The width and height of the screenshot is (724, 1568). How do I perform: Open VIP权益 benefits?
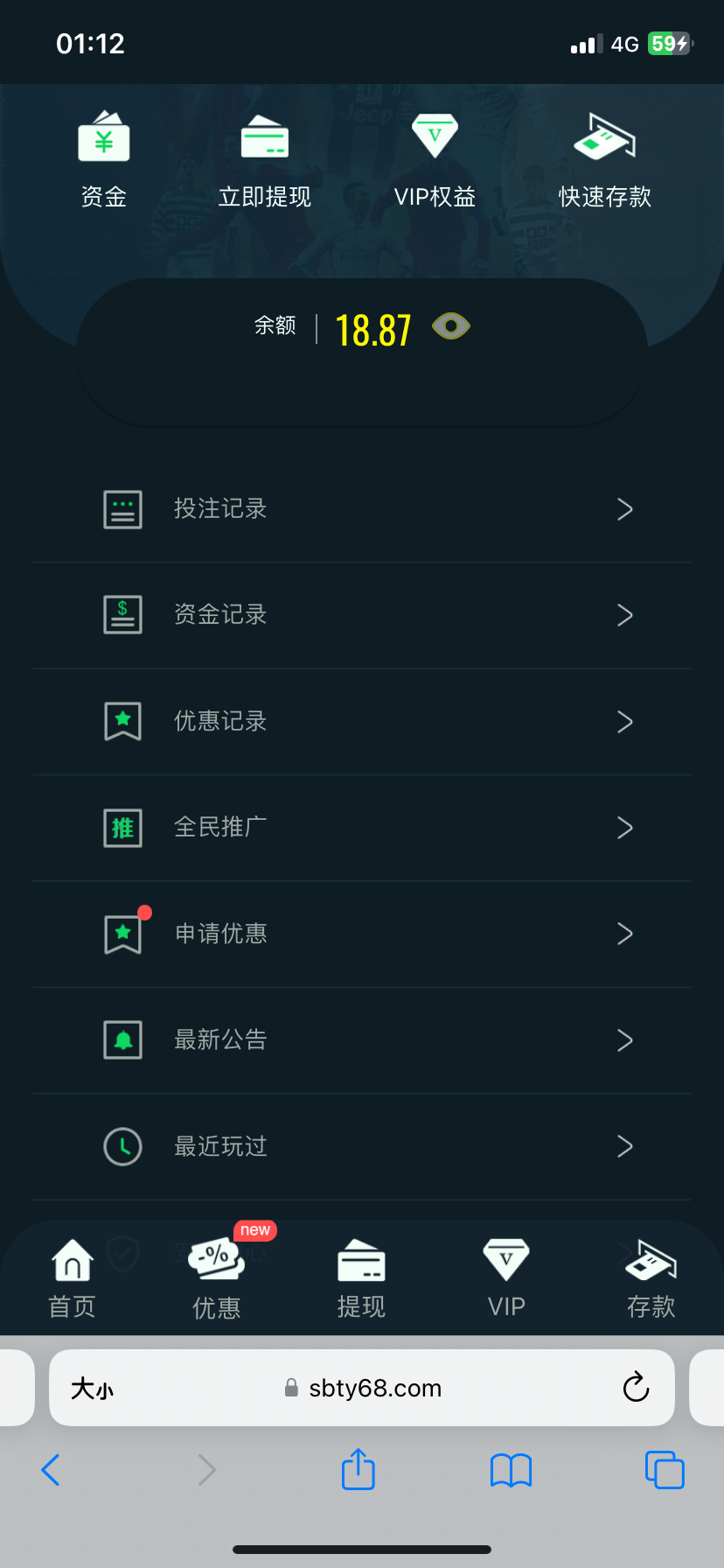point(435,159)
